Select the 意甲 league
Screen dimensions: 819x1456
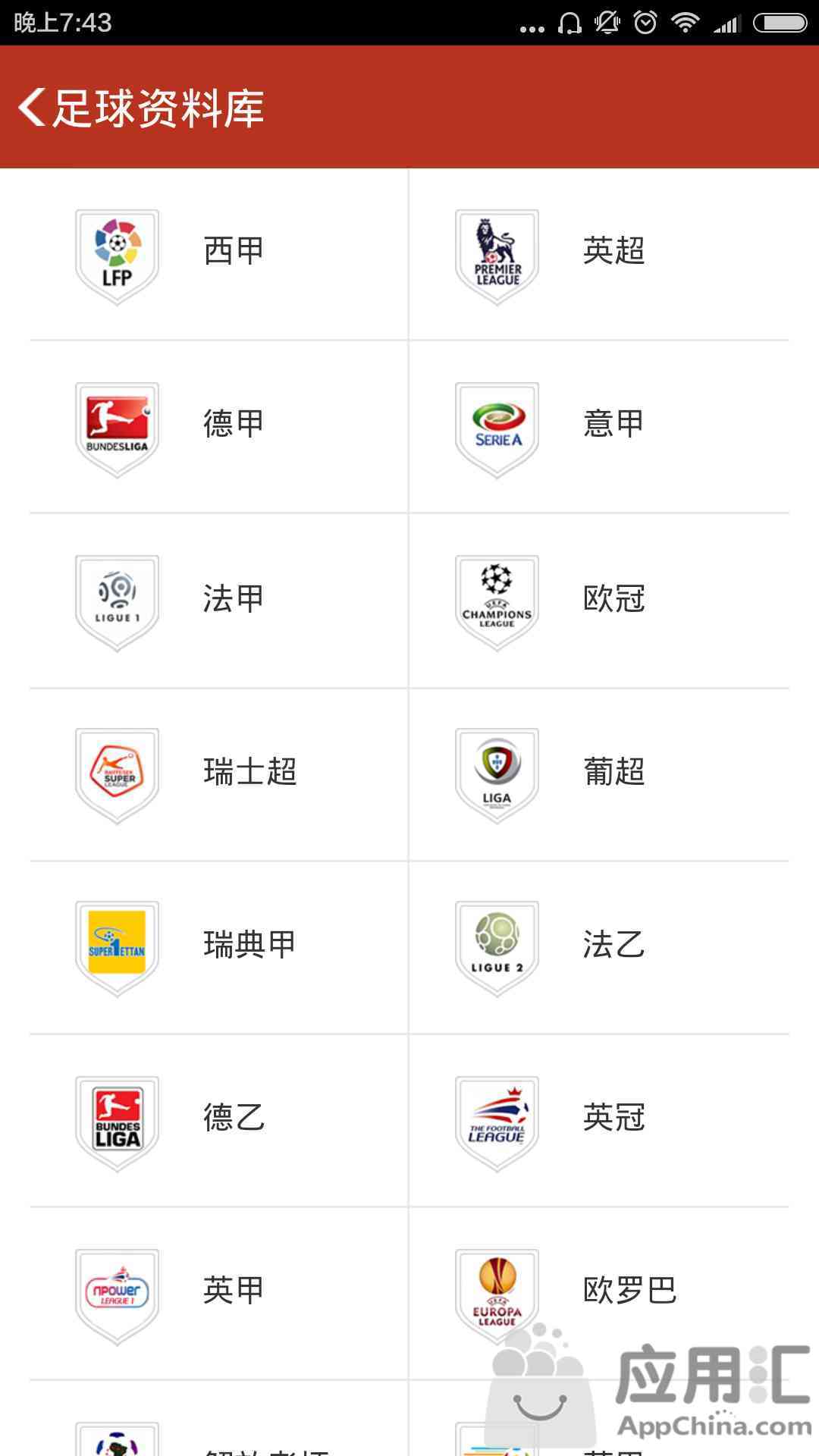point(614,427)
